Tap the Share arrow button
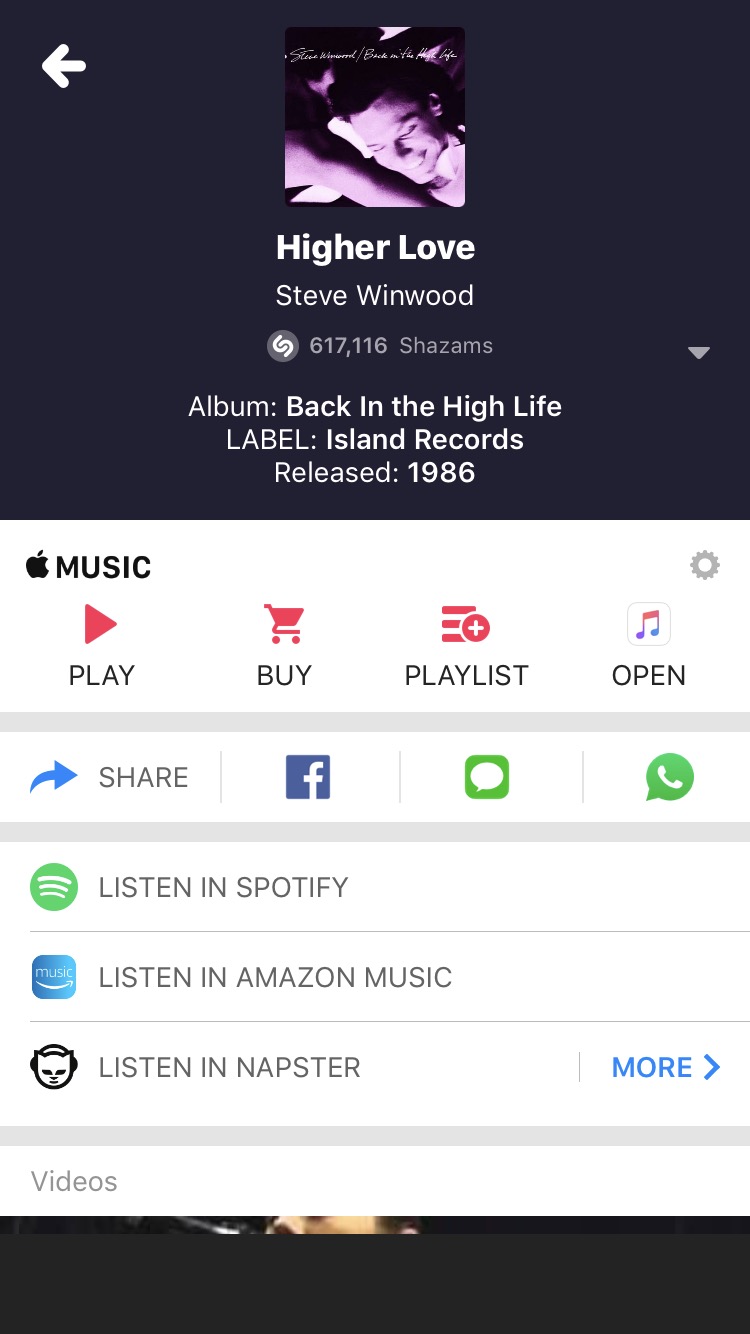This screenshot has height=1334, width=750. (109, 777)
